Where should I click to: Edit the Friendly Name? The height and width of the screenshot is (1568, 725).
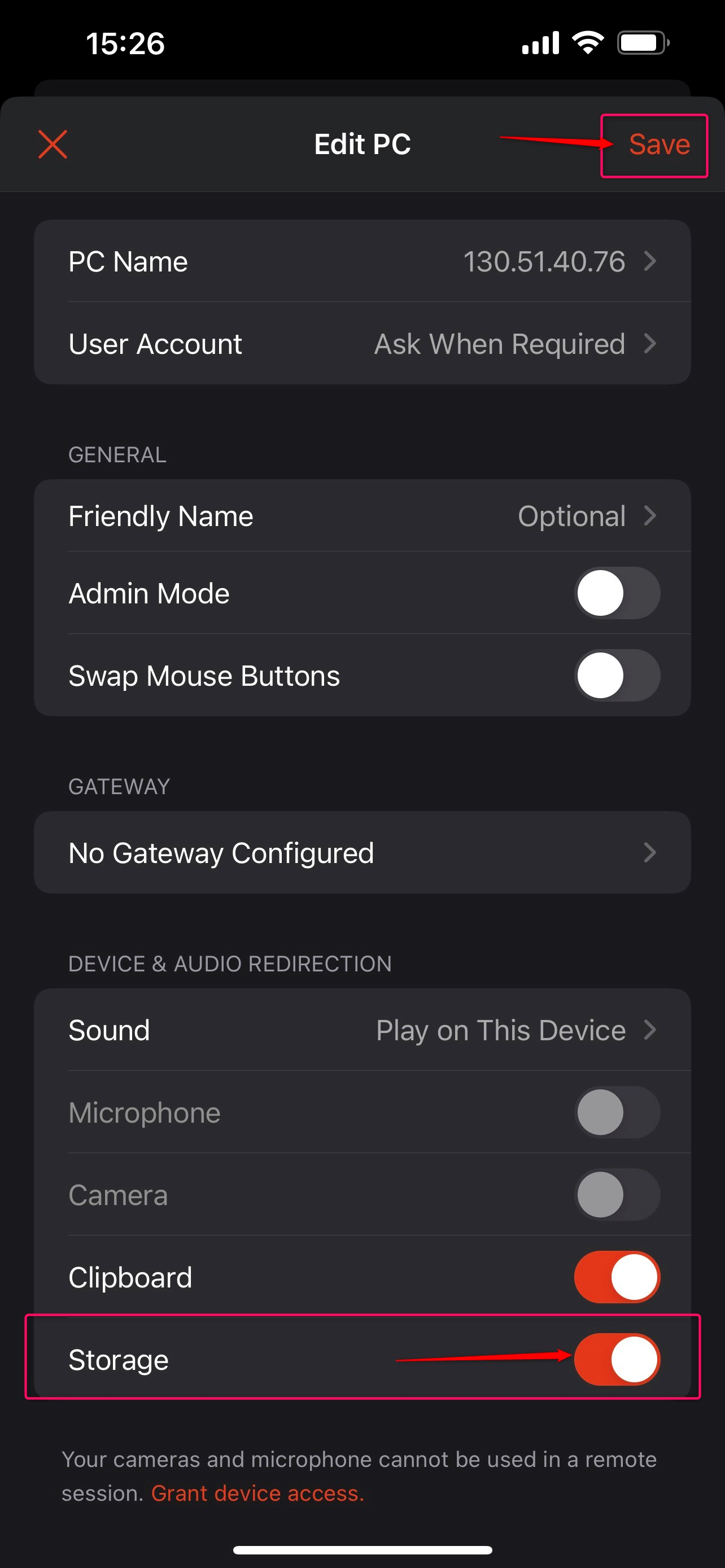tap(362, 516)
